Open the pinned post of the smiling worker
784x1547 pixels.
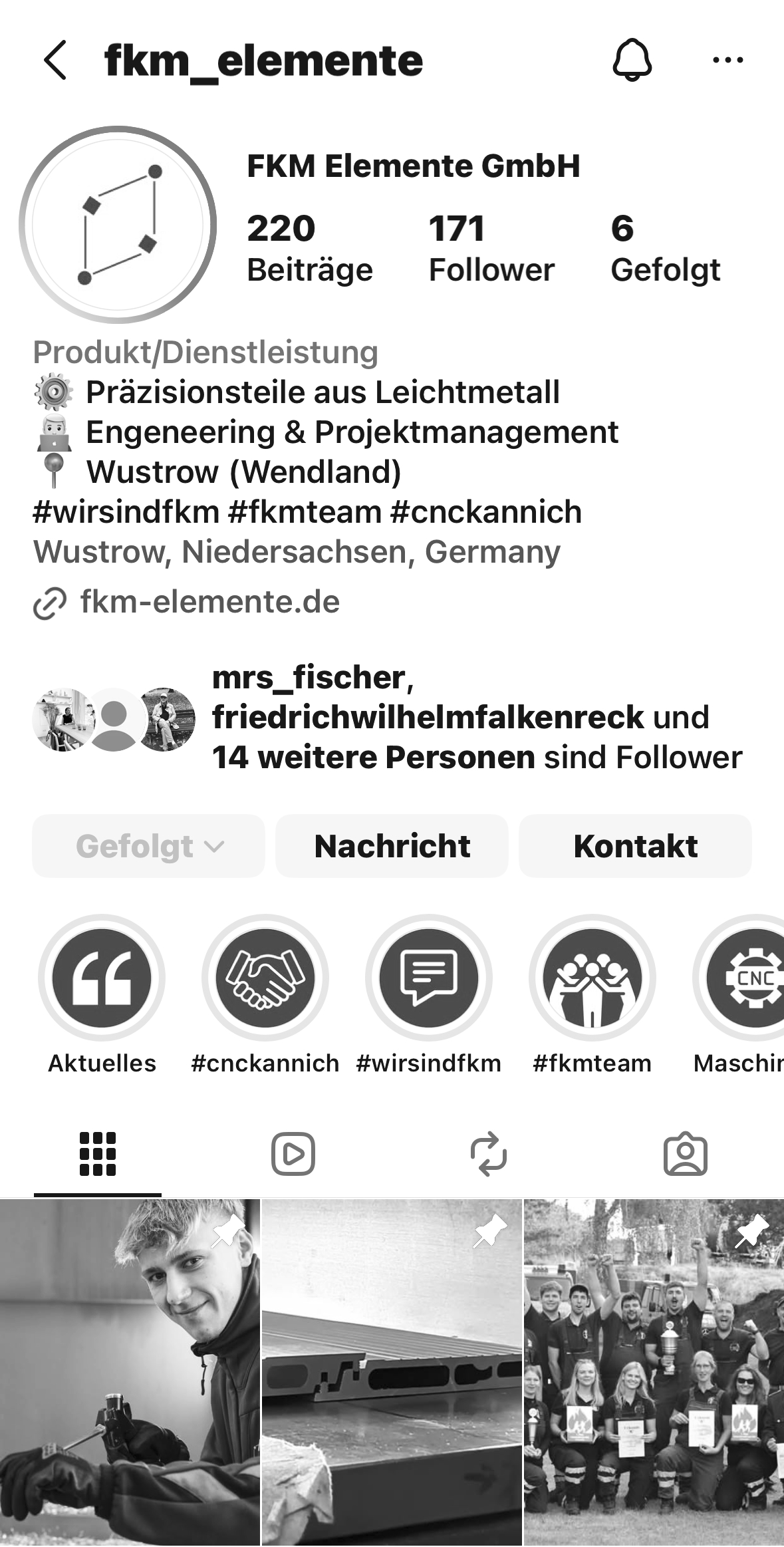point(130,1371)
